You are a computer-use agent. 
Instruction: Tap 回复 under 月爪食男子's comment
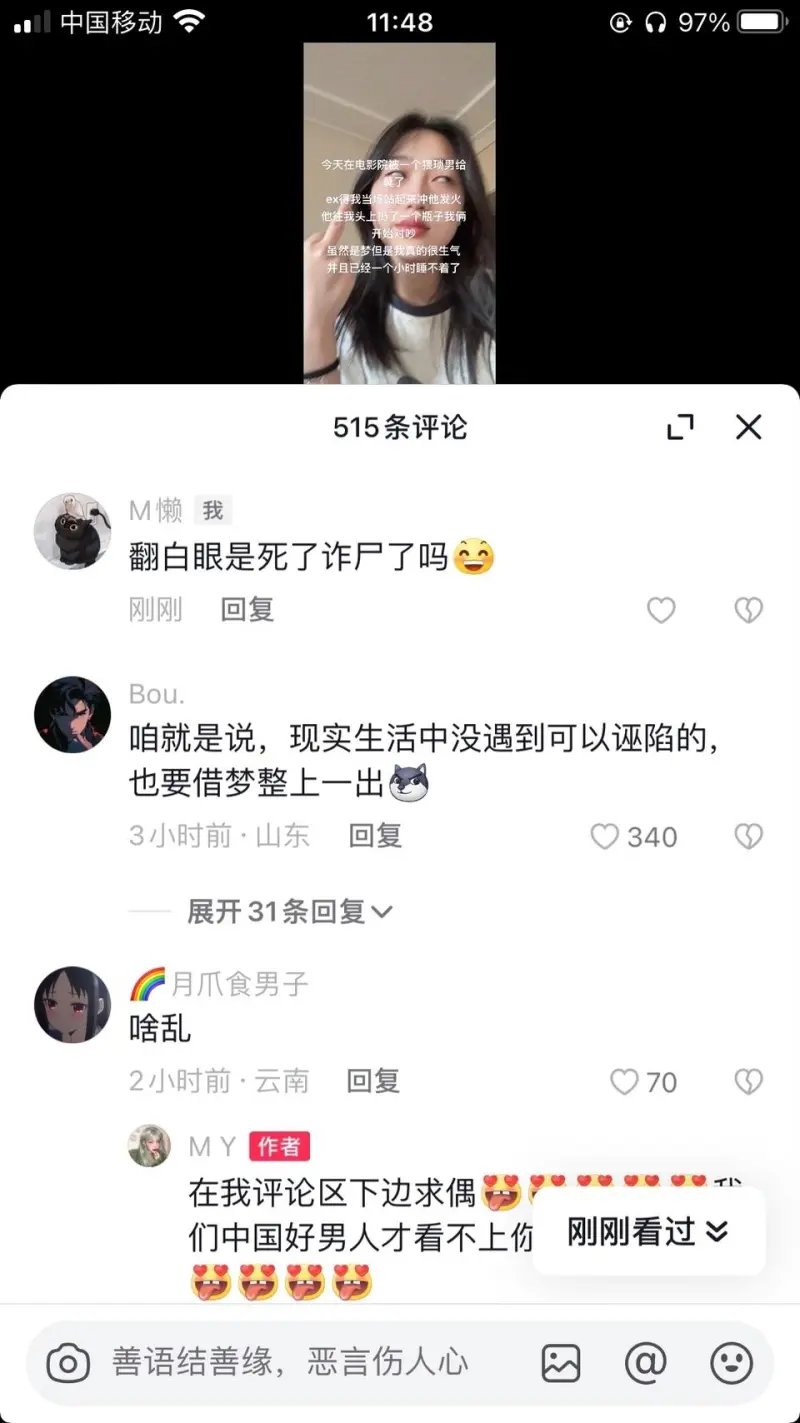tap(373, 1081)
